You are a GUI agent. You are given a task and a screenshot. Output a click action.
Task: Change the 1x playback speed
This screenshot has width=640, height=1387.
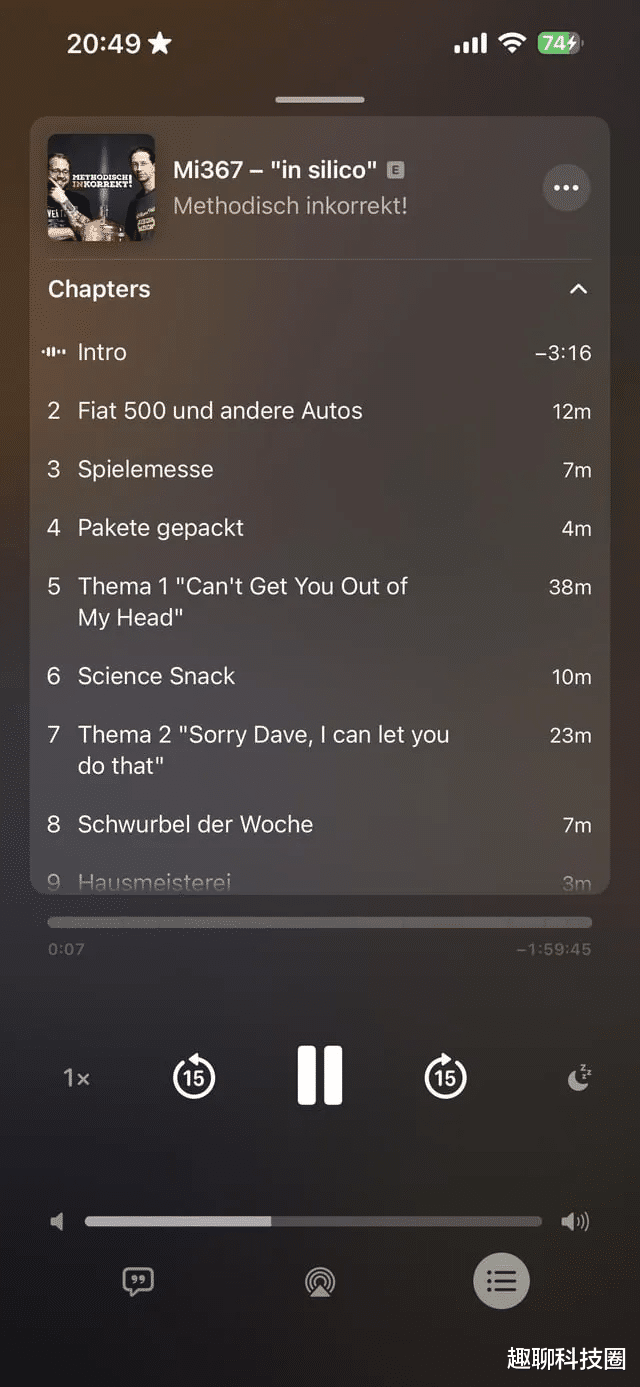[x=77, y=1078]
